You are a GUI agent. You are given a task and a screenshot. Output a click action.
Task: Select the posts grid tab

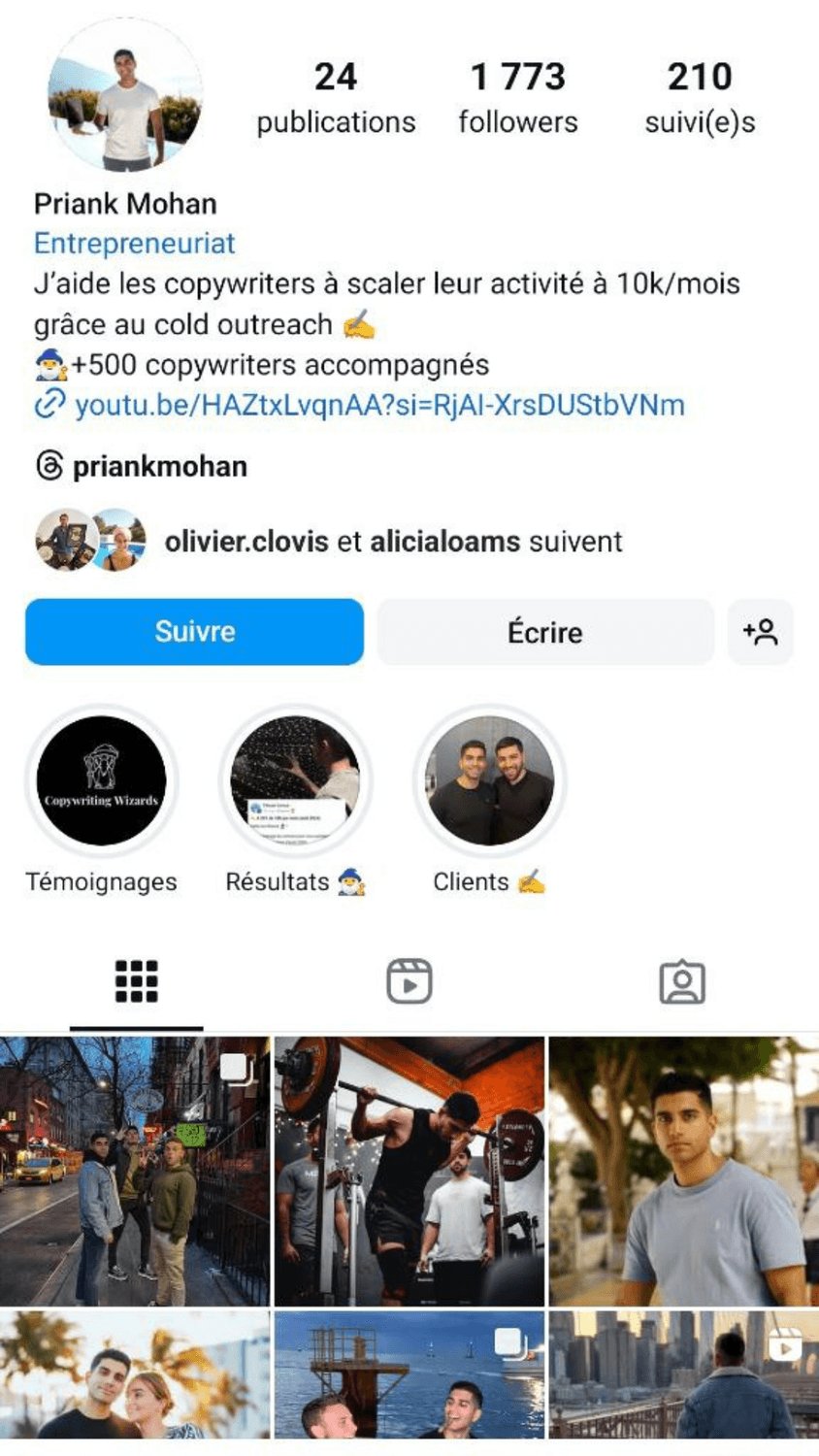pos(136,981)
